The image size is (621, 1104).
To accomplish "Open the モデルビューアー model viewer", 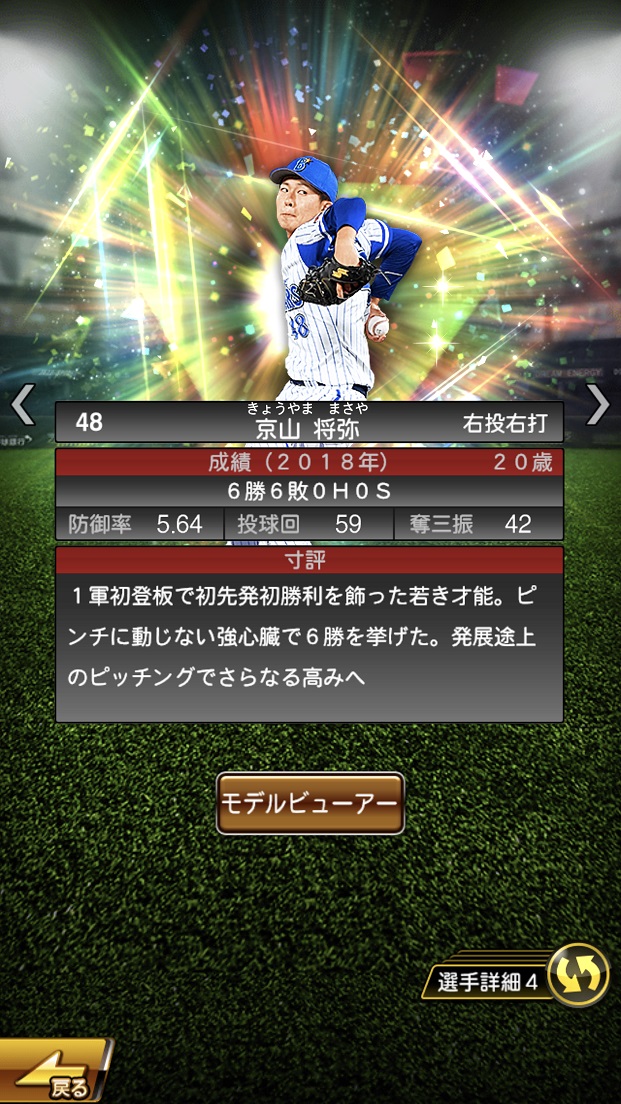I will [310, 803].
